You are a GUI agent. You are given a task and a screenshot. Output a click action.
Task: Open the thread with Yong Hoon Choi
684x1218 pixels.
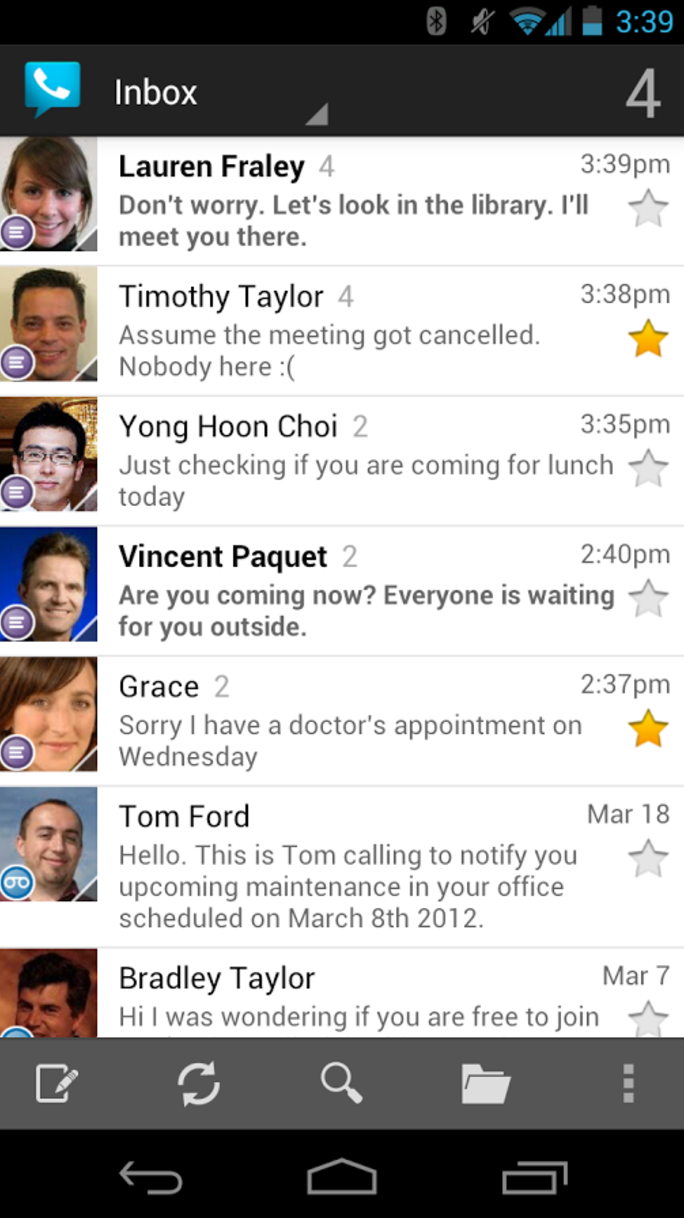[342, 461]
